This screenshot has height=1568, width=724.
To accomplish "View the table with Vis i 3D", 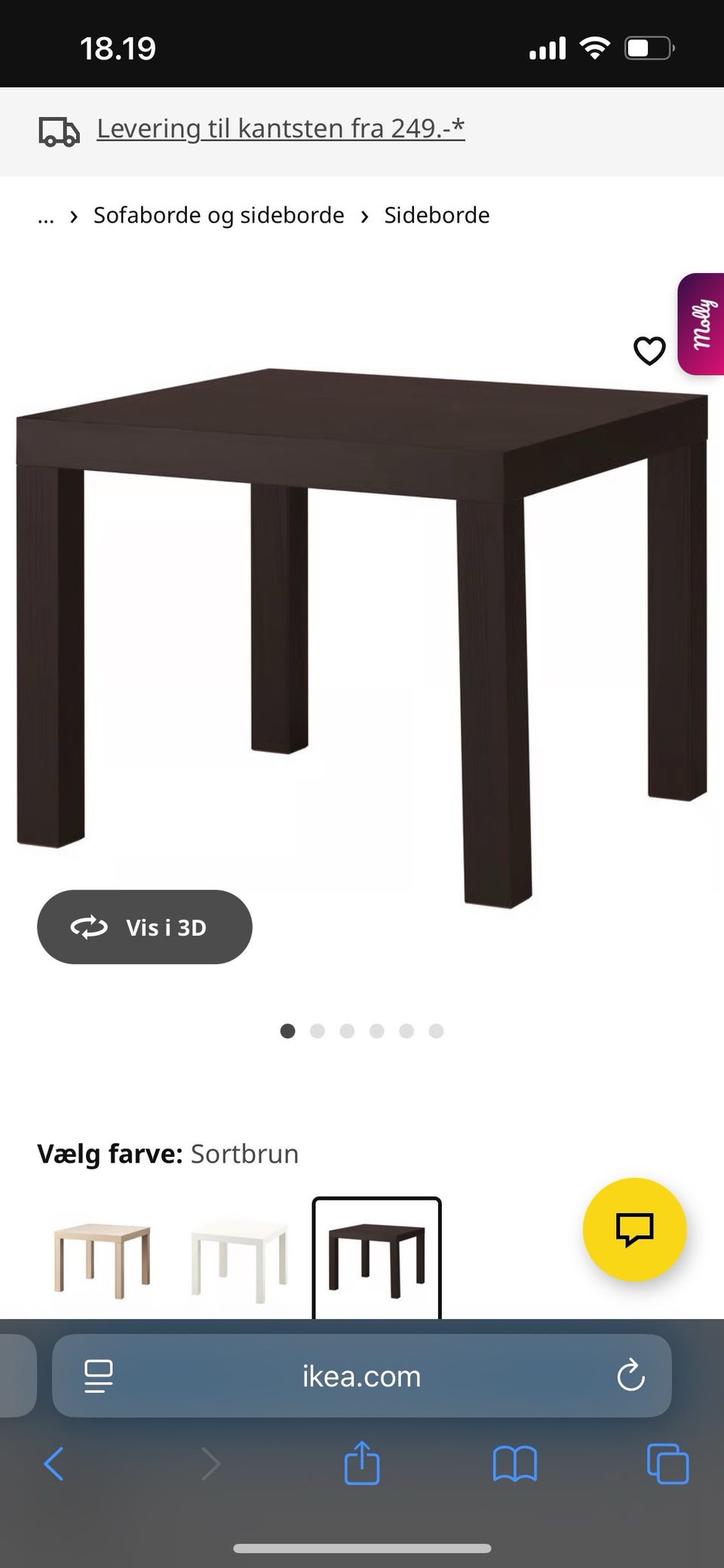I will tap(145, 927).
